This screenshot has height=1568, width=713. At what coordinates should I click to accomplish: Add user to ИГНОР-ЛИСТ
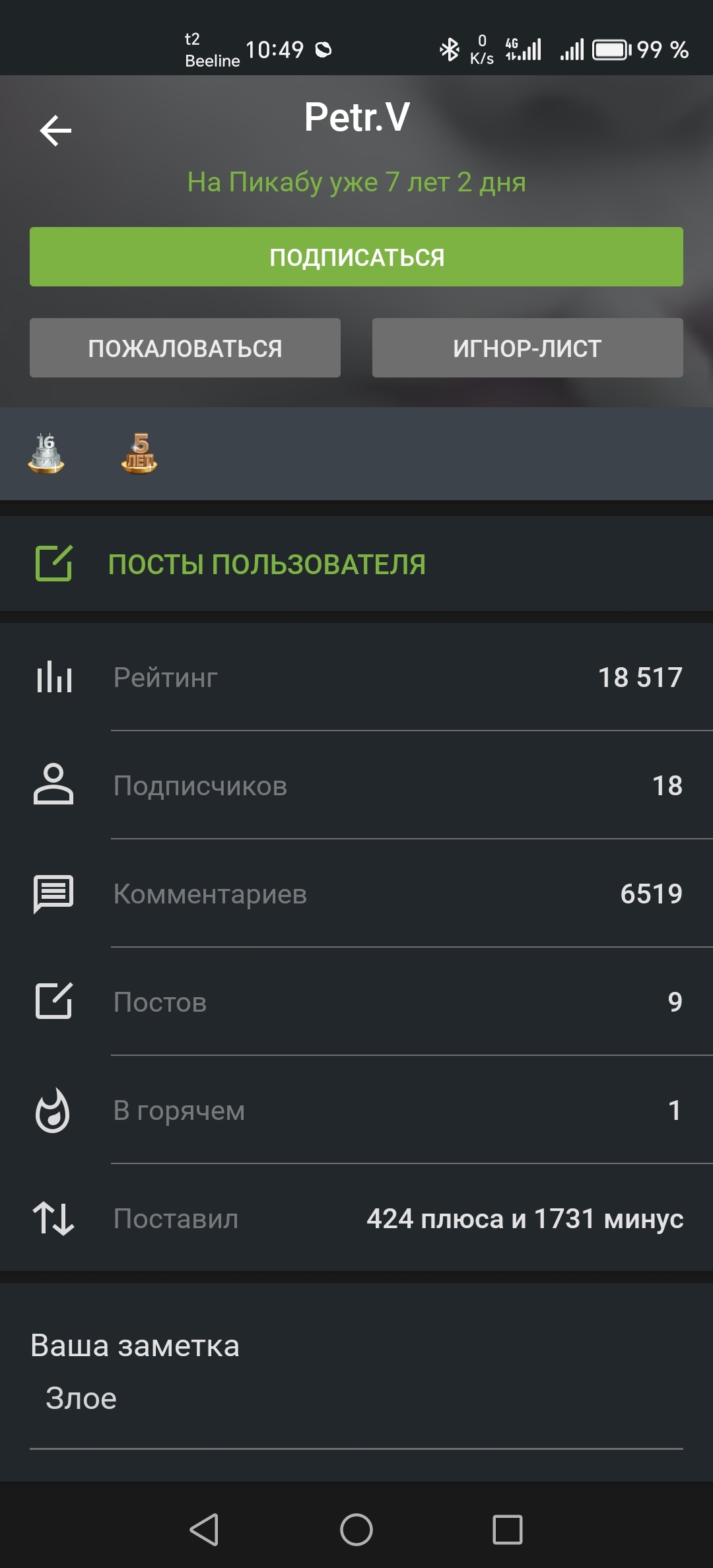[x=527, y=348]
